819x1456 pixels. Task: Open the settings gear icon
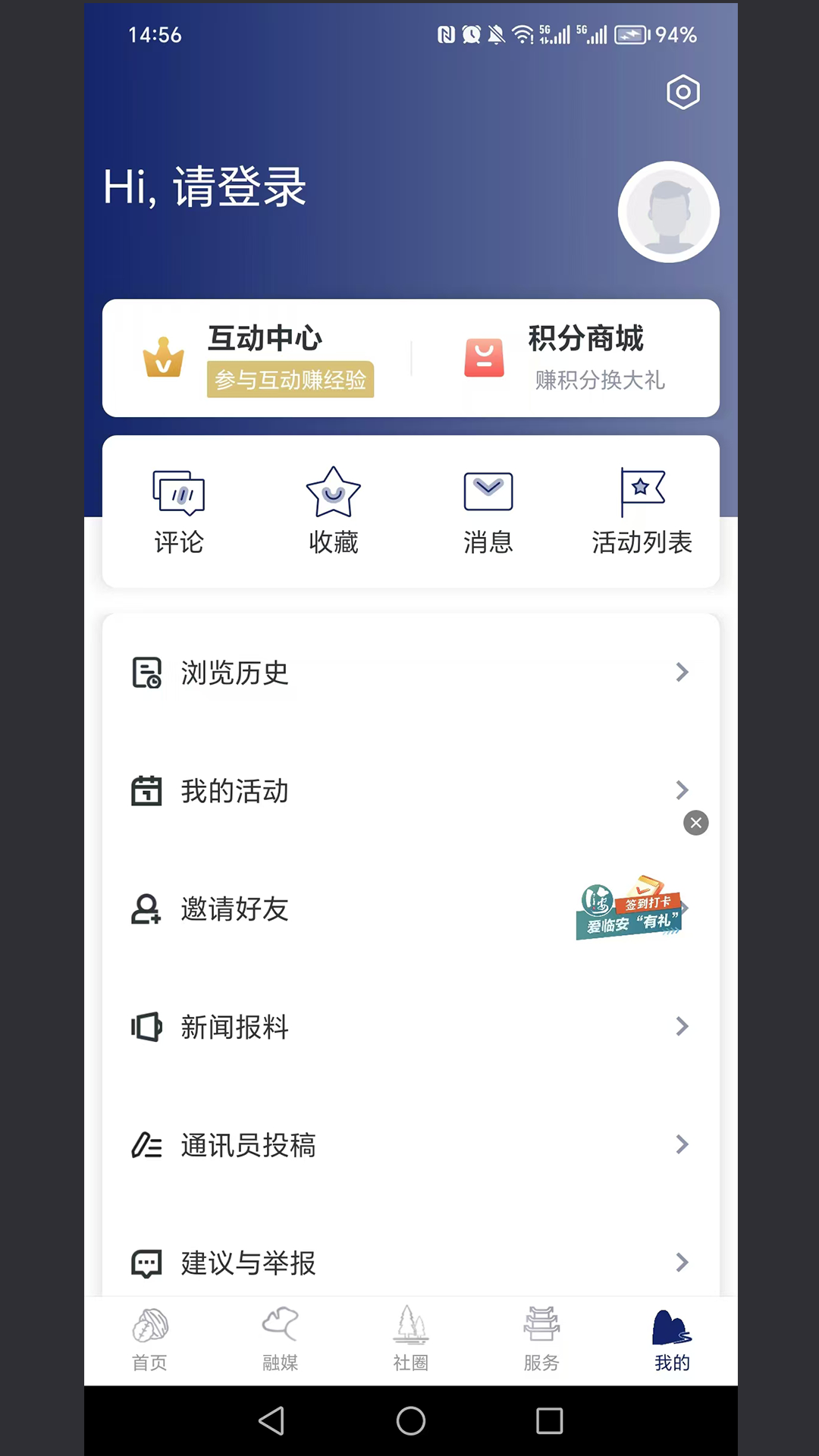(x=682, y=92)
